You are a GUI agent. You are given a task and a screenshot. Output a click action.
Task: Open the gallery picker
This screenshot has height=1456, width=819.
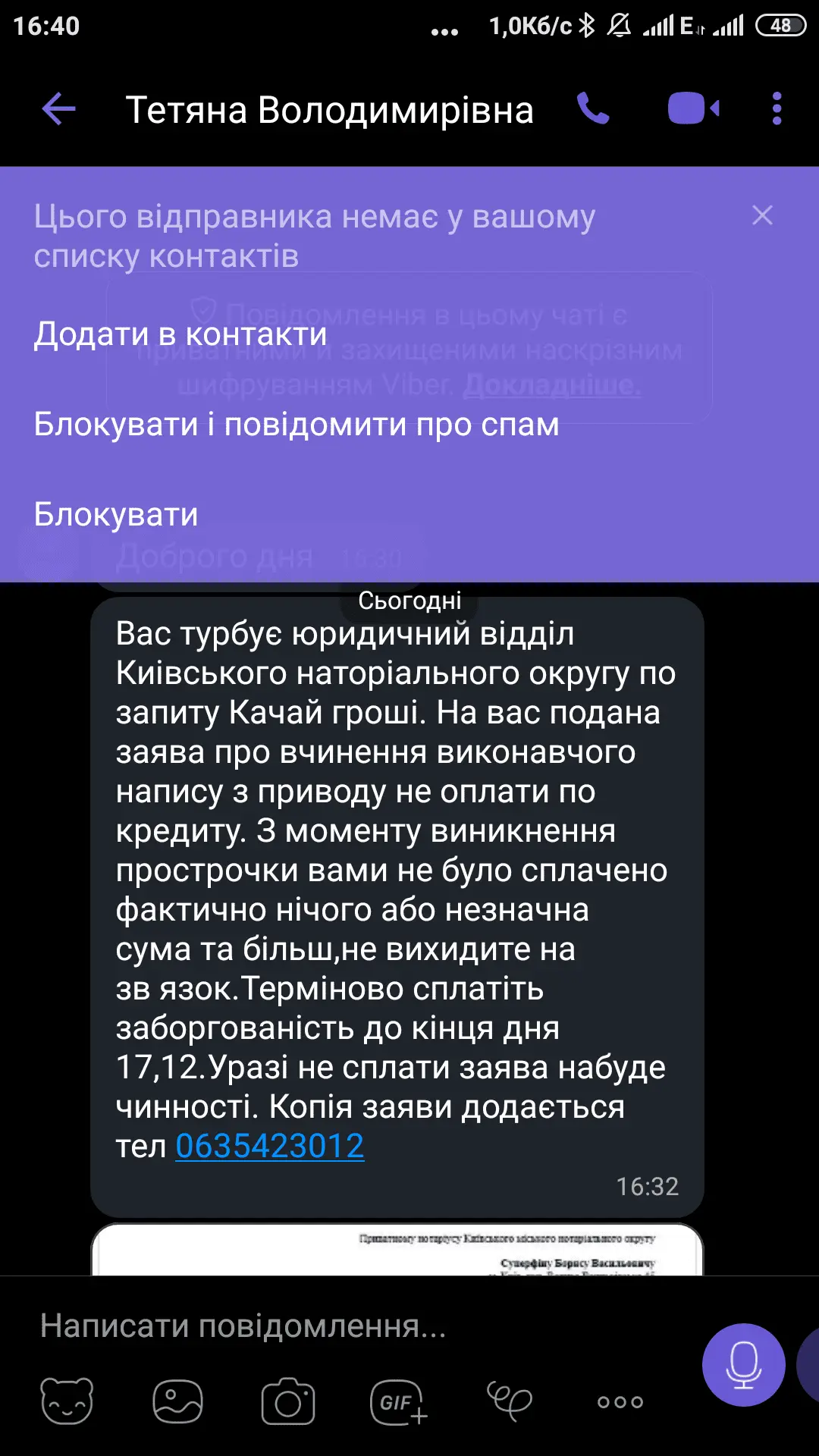click(177, 1401)
